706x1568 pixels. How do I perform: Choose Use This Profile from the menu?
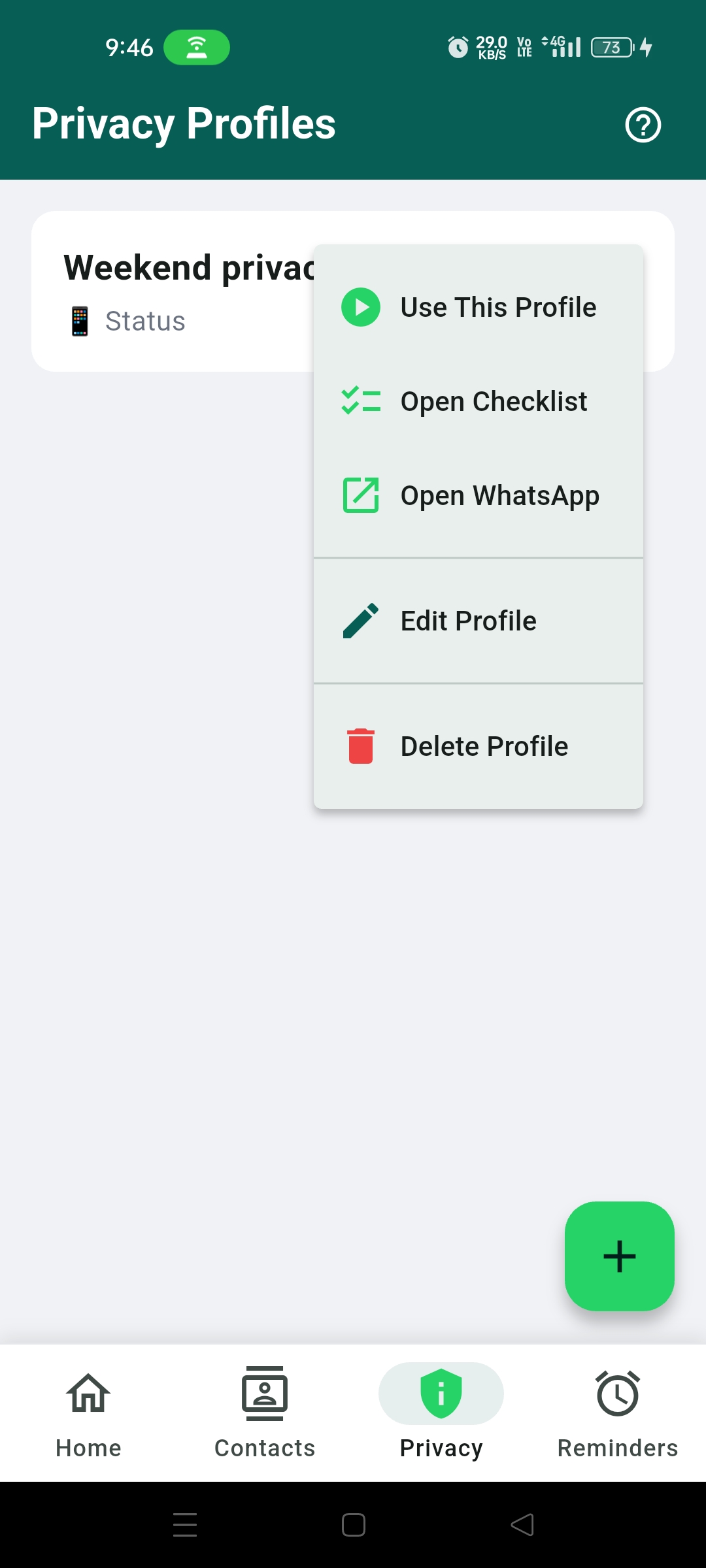(497, 306)
